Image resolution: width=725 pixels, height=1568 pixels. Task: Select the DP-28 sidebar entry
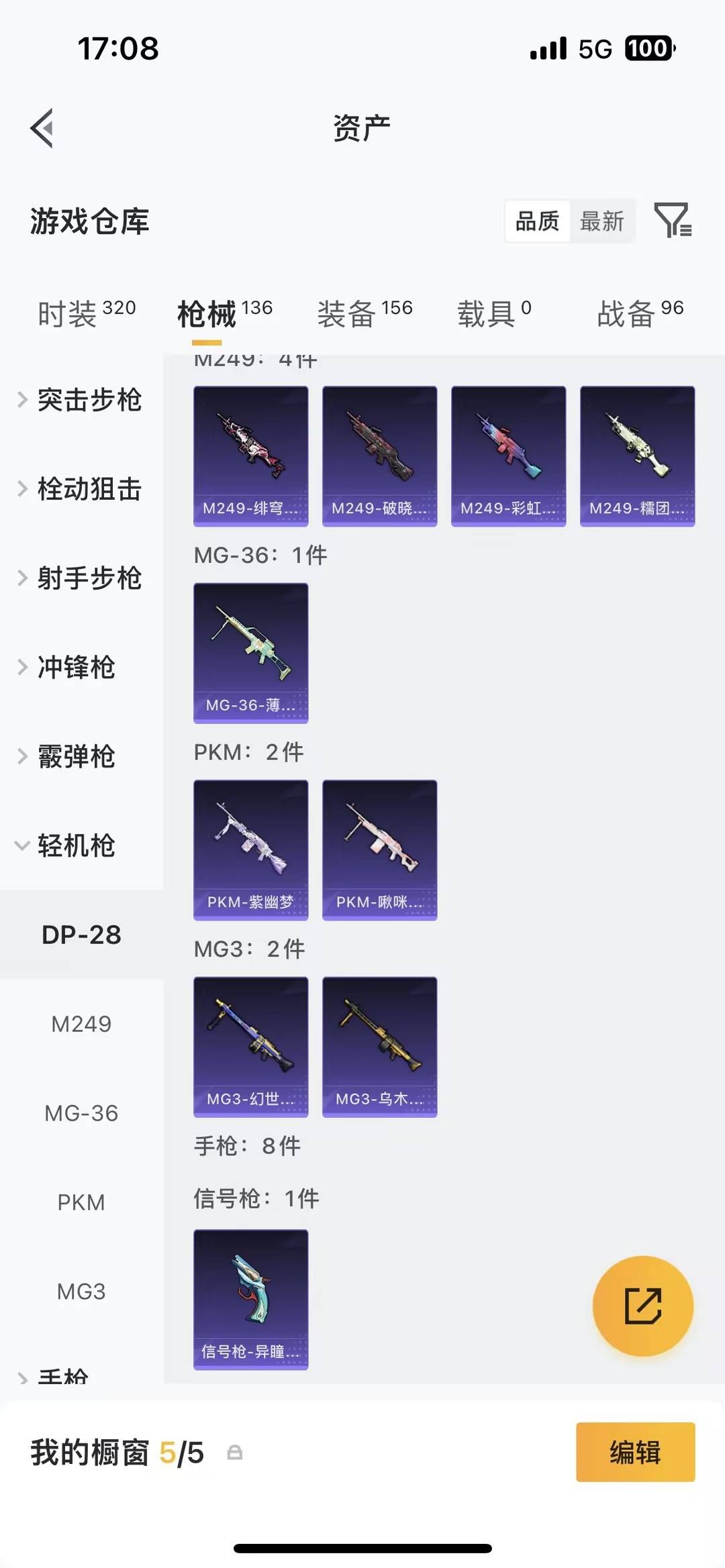[x=81, y=933]
